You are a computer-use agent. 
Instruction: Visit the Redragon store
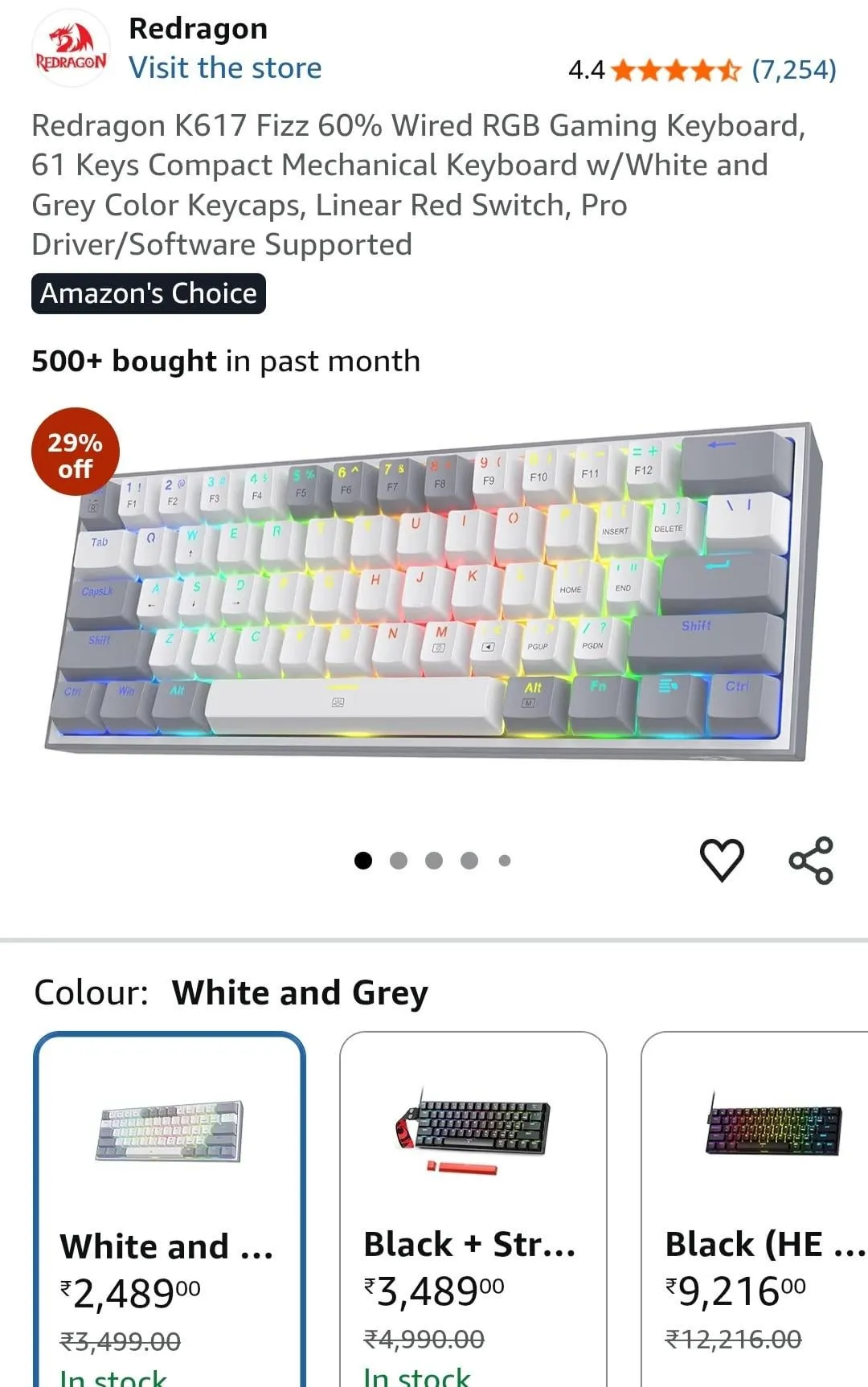(x=225, y=68)
